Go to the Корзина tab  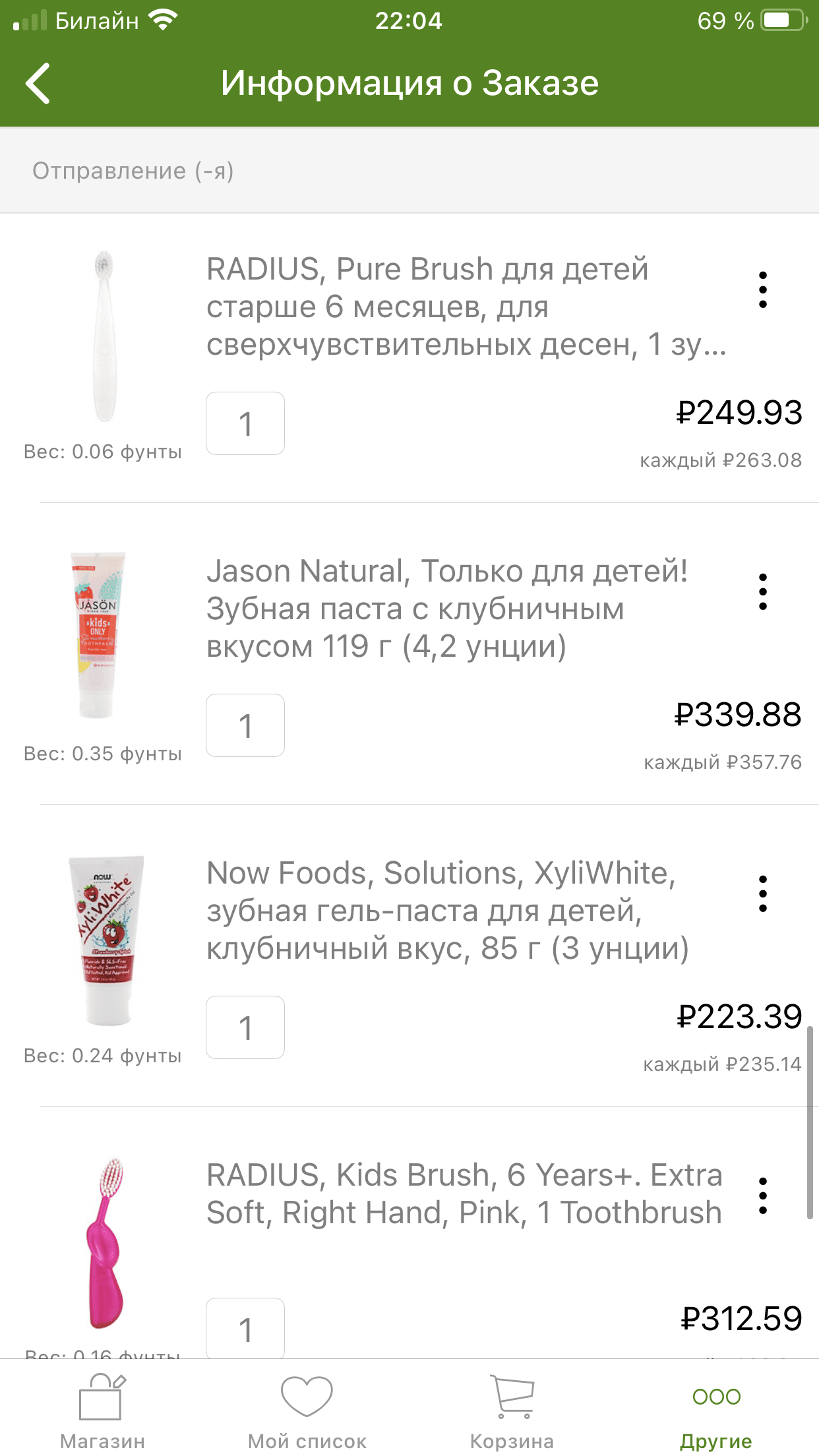point(512,1412)
